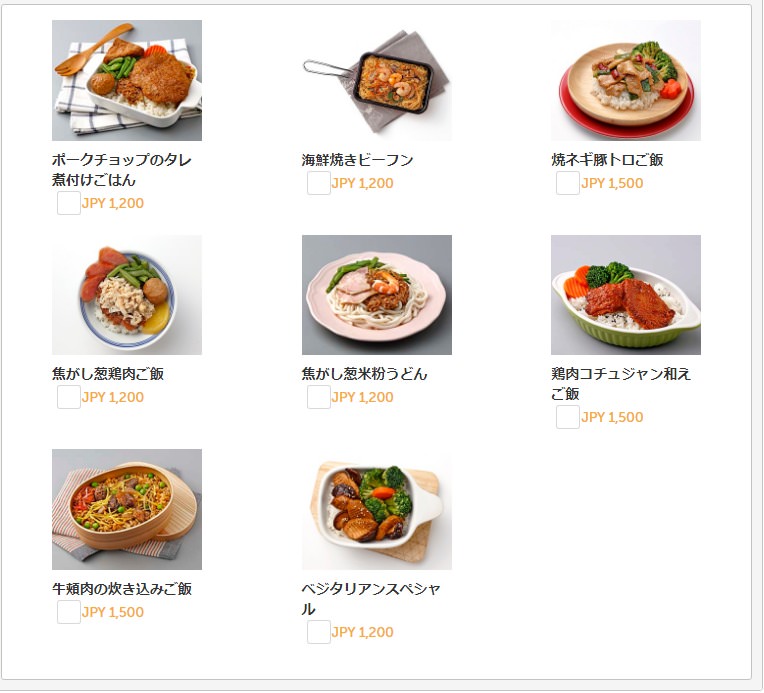
Task: Tap the 鶏肉コチュジャン和えご飯 dish photo
Action: pyautogui.click(x=626, y=295)
